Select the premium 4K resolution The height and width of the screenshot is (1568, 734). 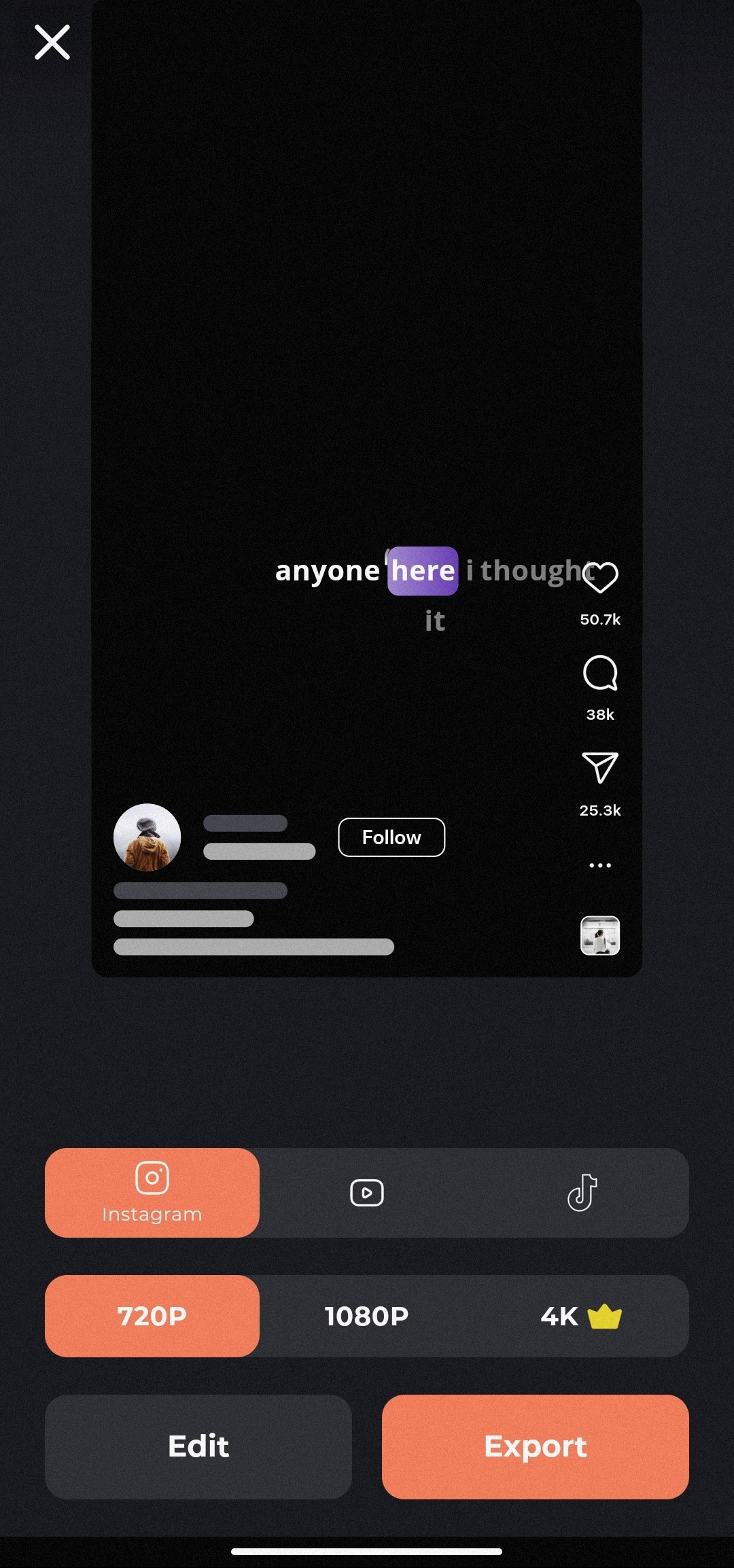click(581, 1316)
